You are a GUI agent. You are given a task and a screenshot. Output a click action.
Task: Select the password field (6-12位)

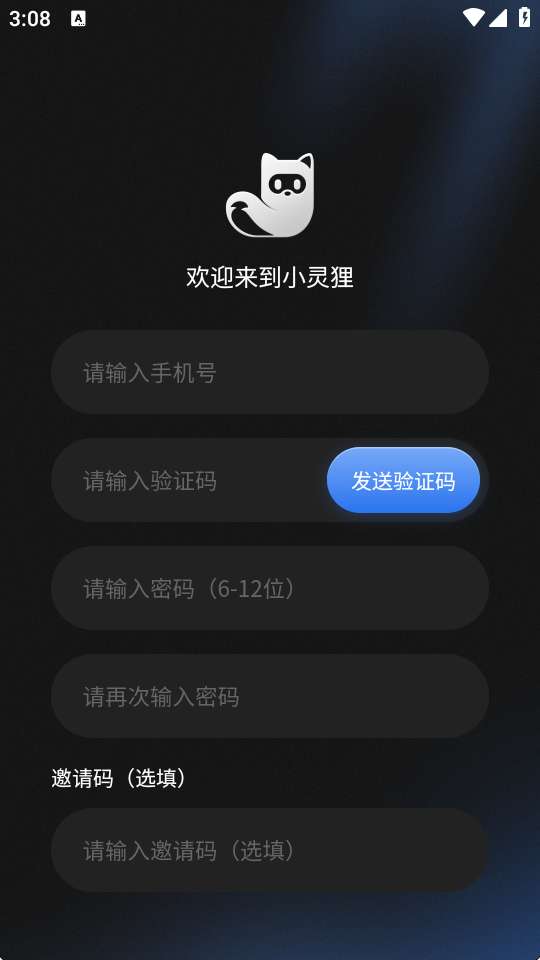pos(269,588)
